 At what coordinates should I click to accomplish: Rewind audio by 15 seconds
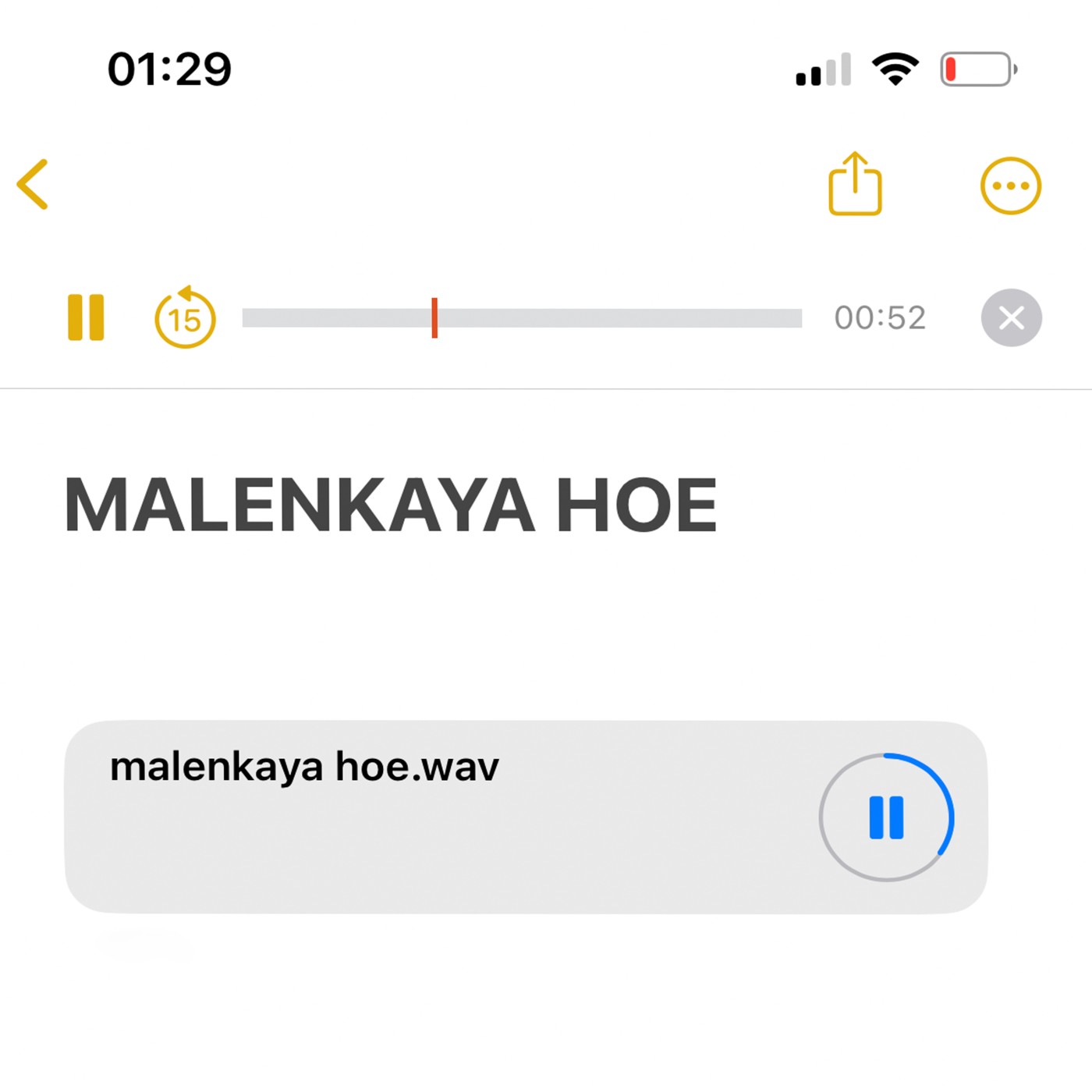click(x=185, y=318)
